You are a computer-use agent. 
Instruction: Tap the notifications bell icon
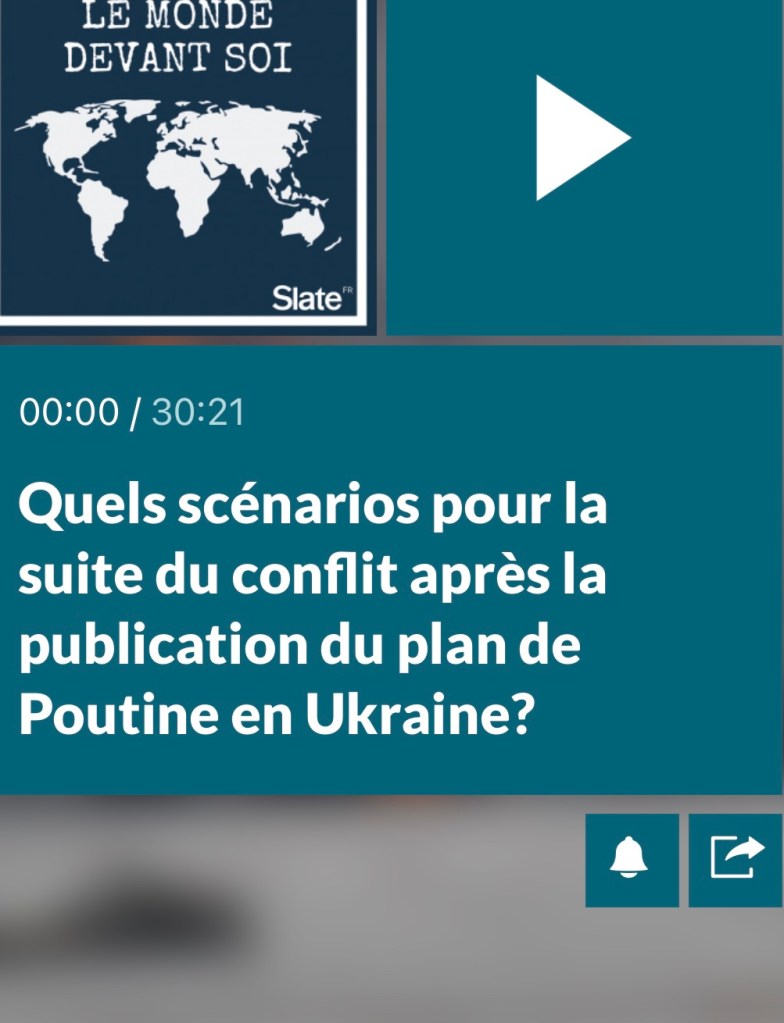point(631,860)
